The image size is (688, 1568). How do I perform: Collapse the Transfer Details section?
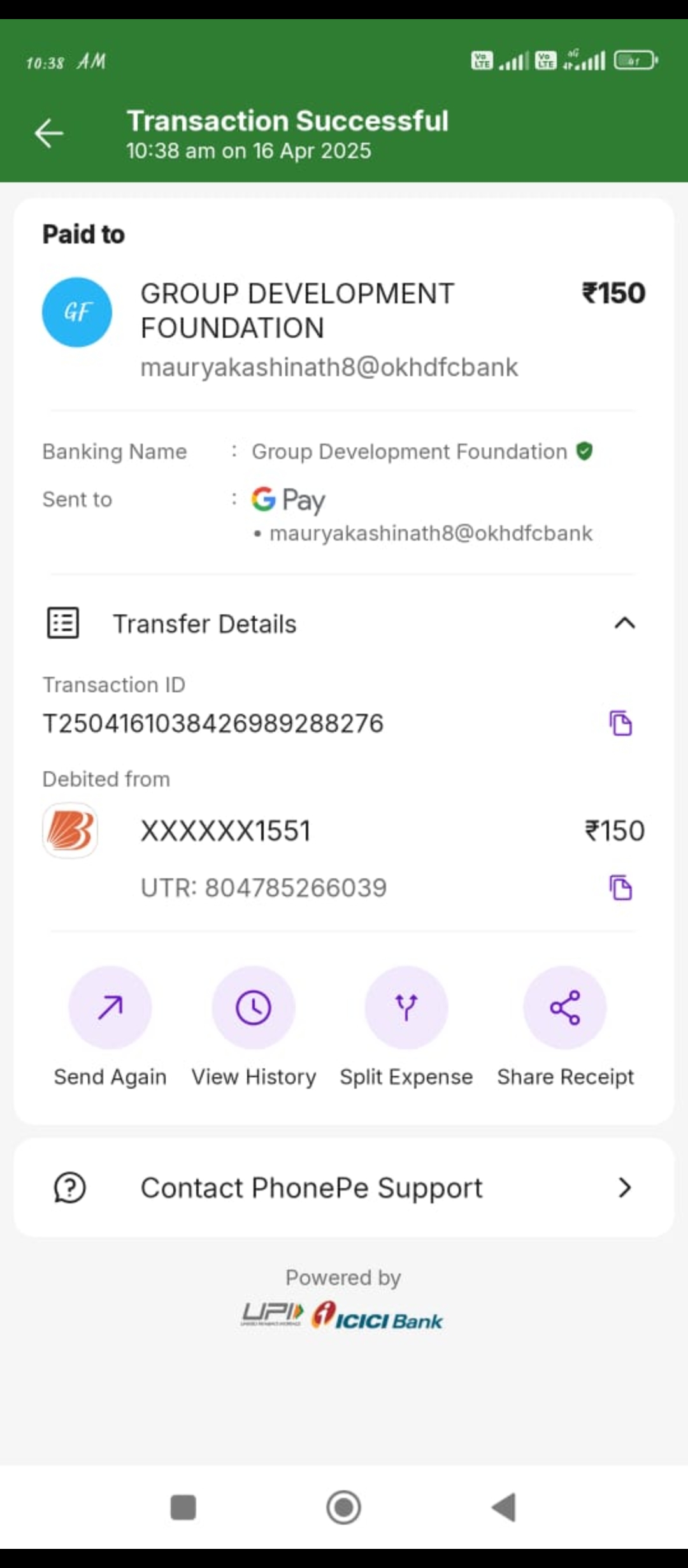(x=624, y=623)
